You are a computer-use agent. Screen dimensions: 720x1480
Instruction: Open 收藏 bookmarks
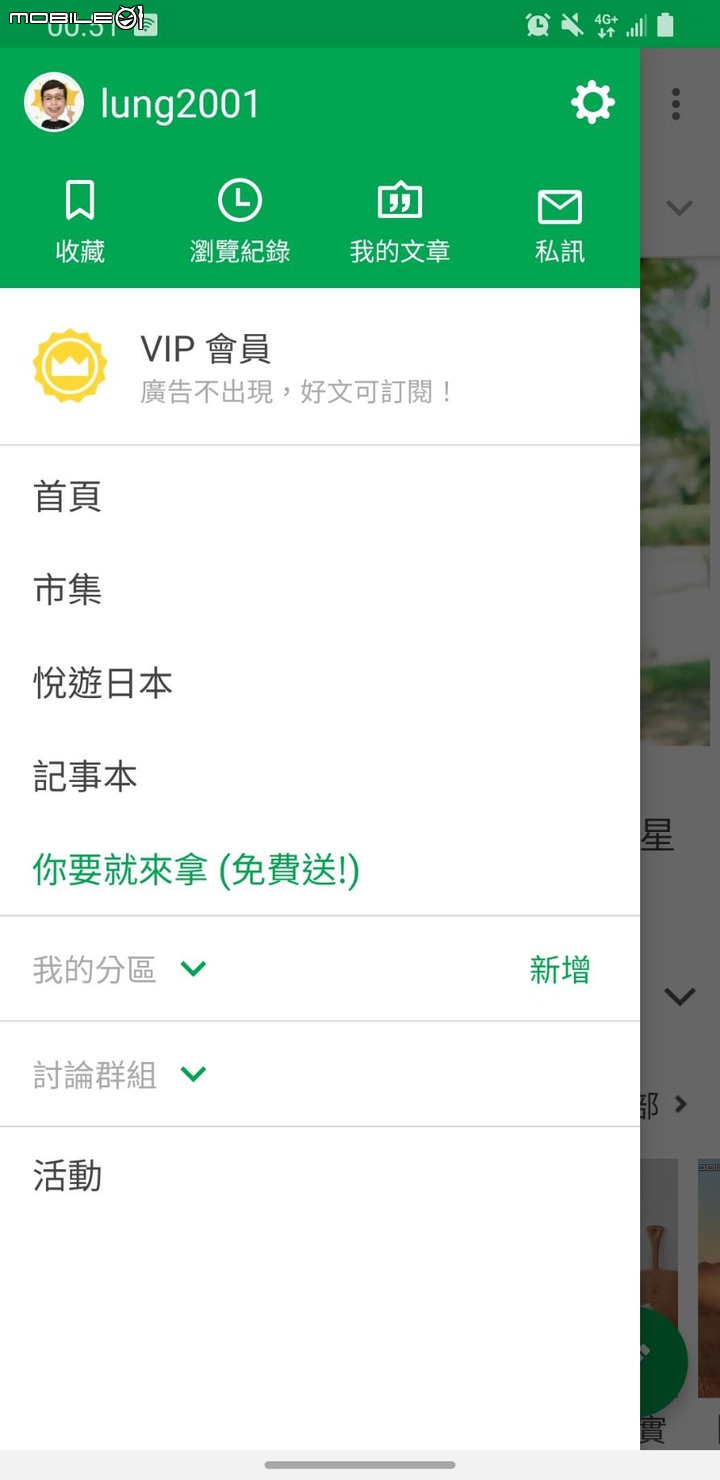coord(80,222)
